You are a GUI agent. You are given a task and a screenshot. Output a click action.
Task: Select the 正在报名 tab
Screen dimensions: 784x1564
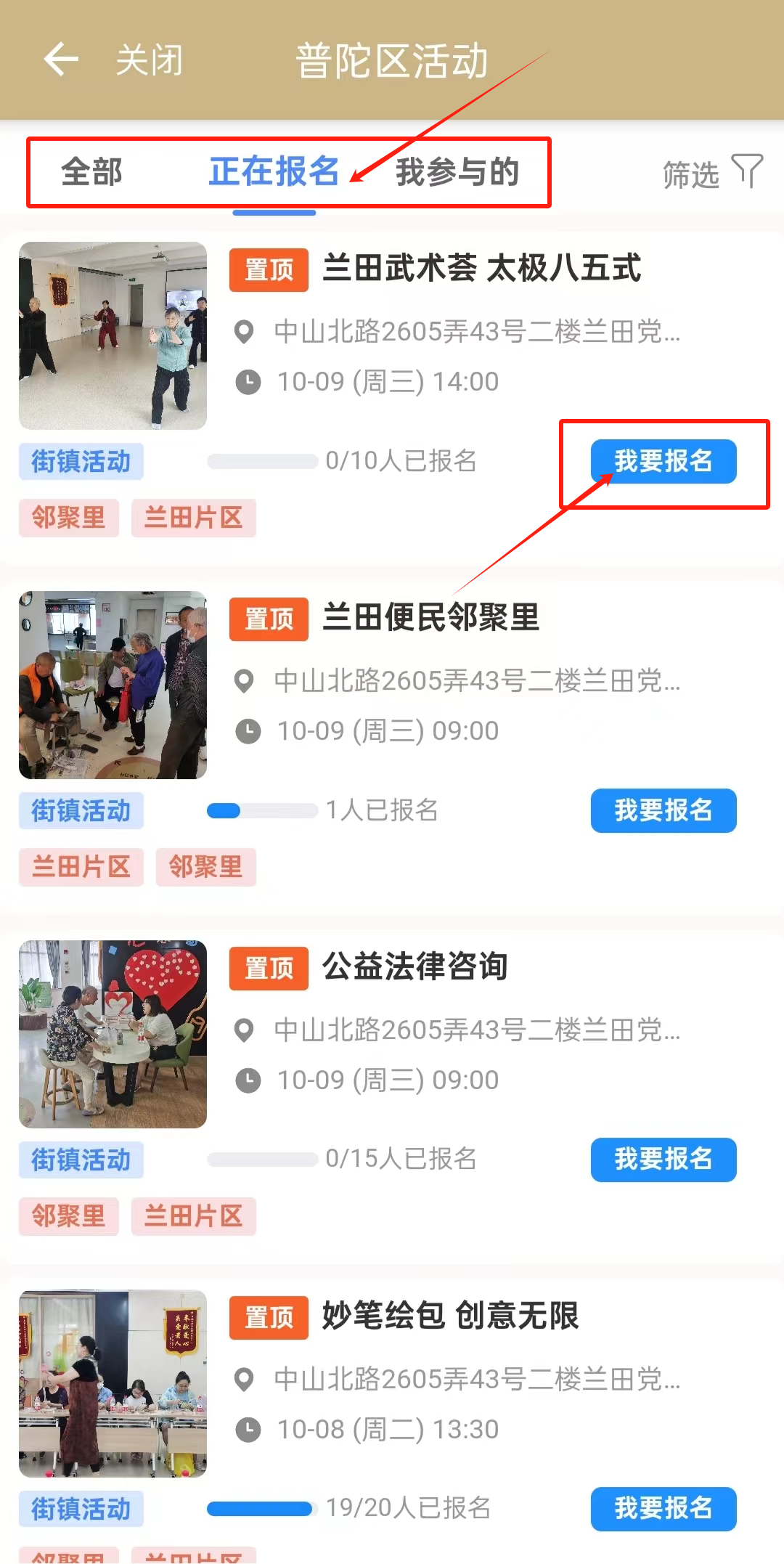click(274, 173)
